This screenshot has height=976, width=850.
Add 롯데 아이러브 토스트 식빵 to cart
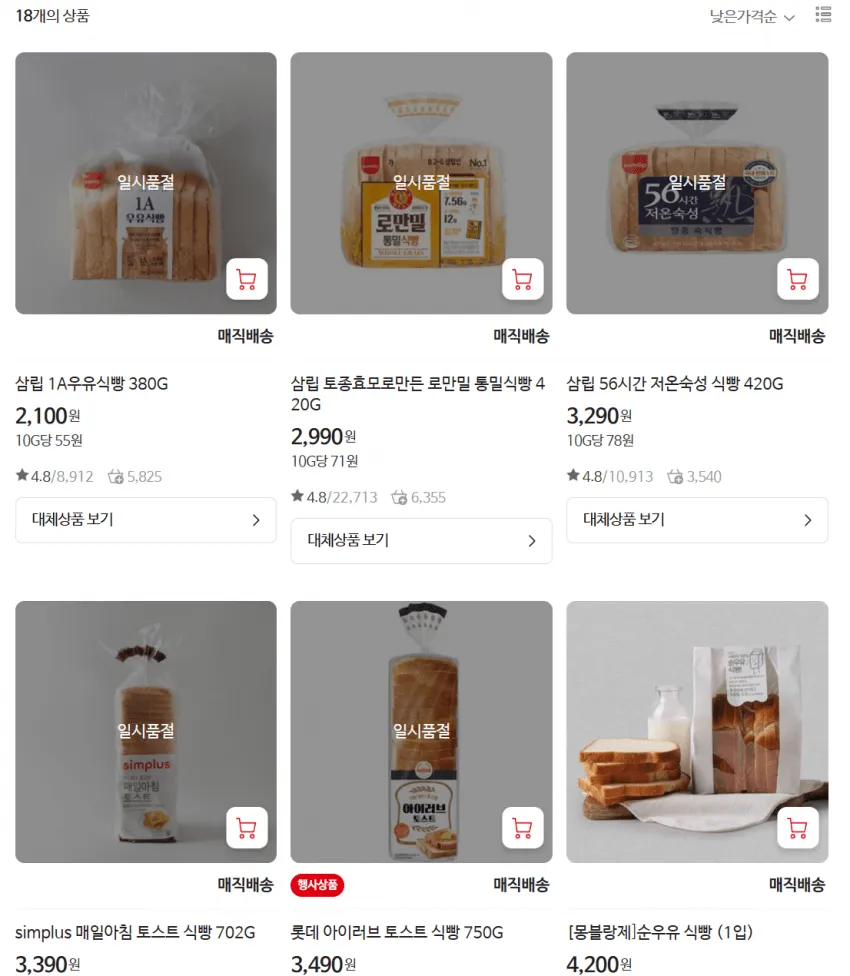point(522,828)
